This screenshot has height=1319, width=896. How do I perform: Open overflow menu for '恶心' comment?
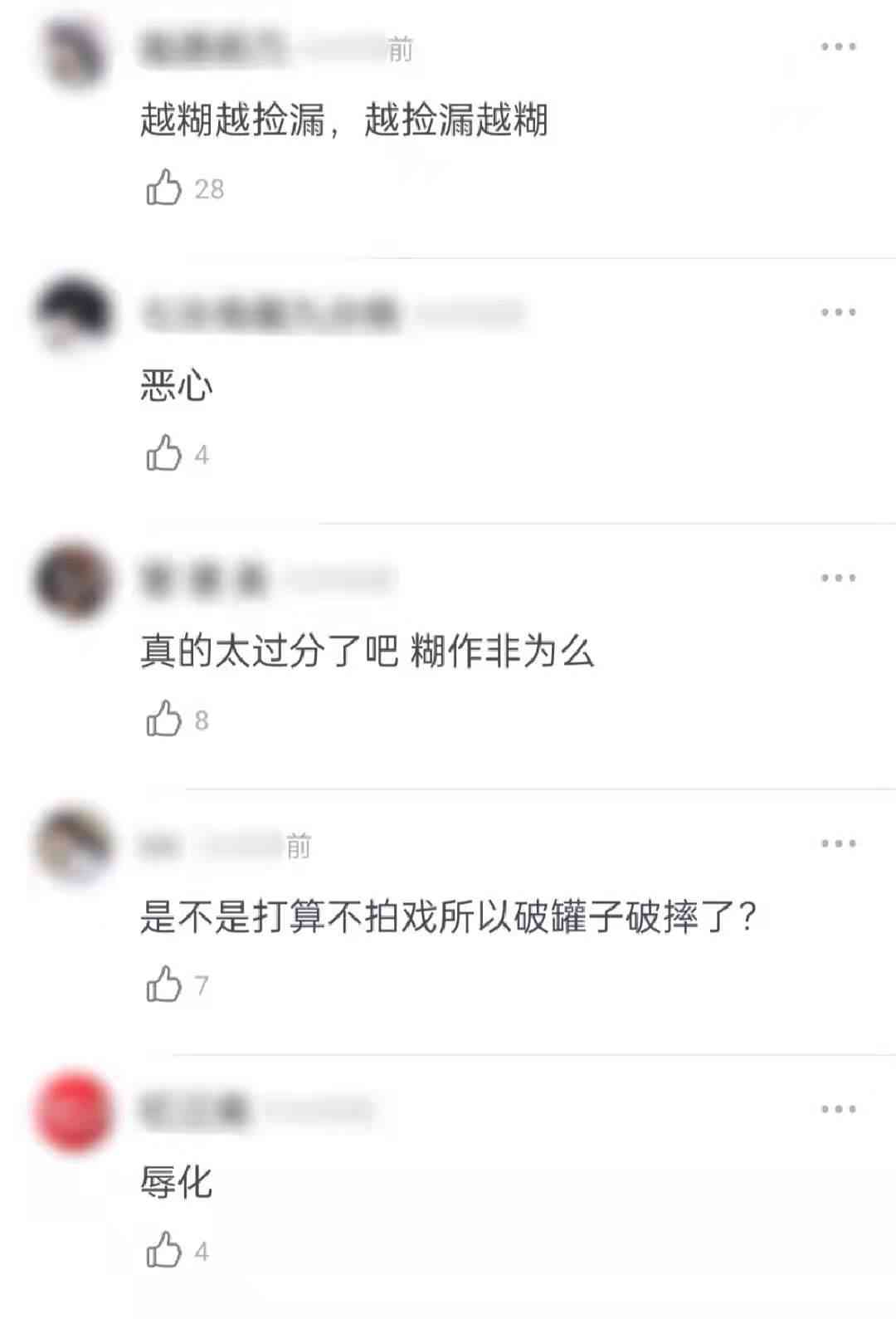[x=838, y=313]
